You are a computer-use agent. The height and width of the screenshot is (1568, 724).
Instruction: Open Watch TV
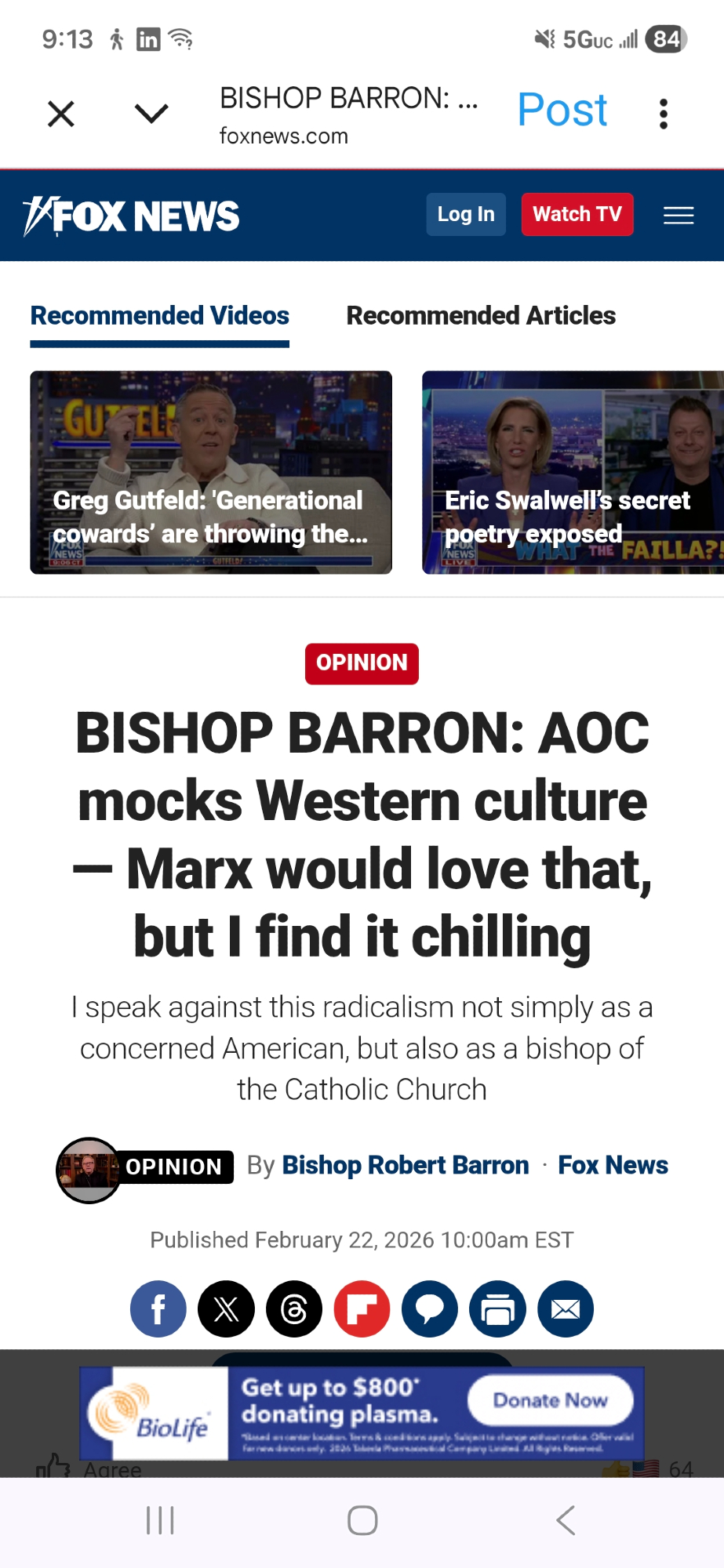point(577,214)
